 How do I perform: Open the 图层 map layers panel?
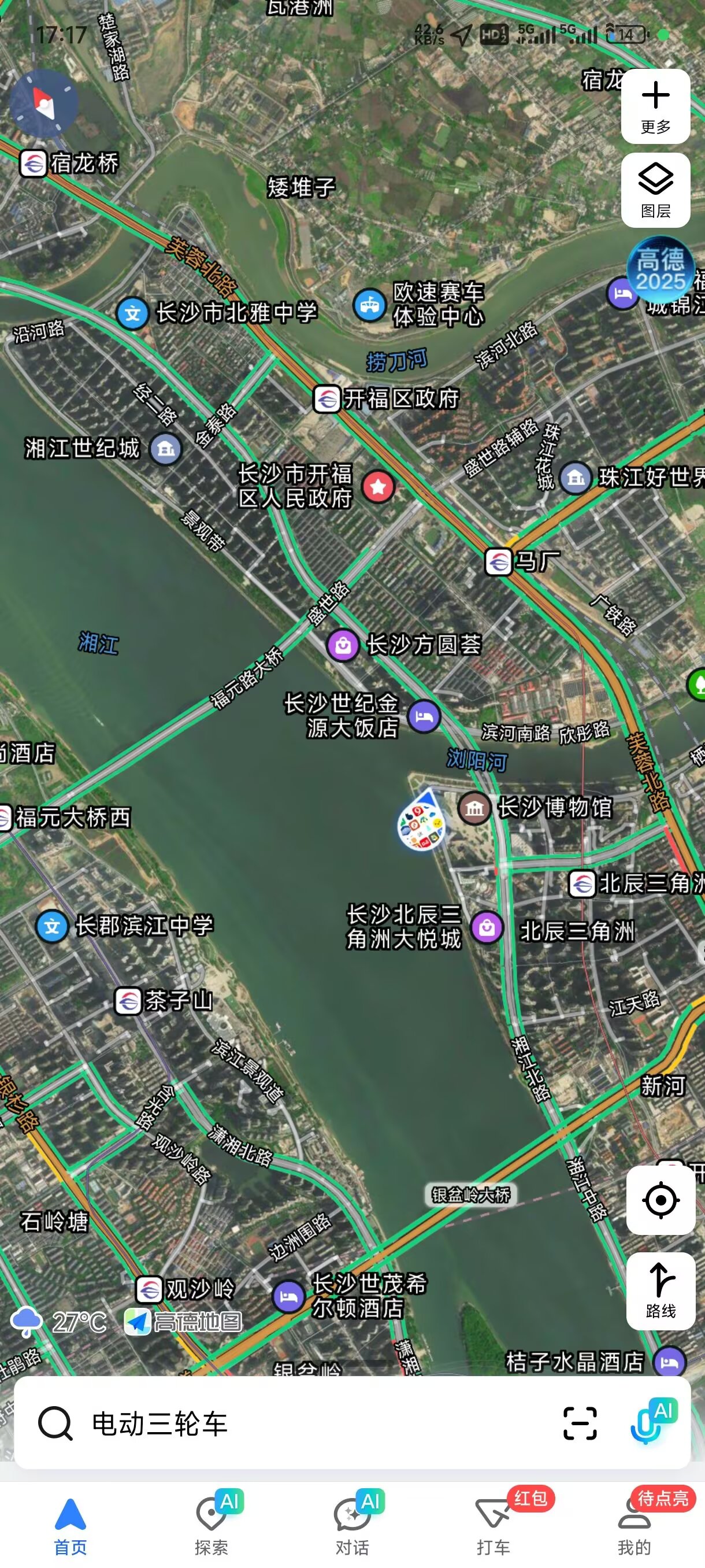point(655,190)
